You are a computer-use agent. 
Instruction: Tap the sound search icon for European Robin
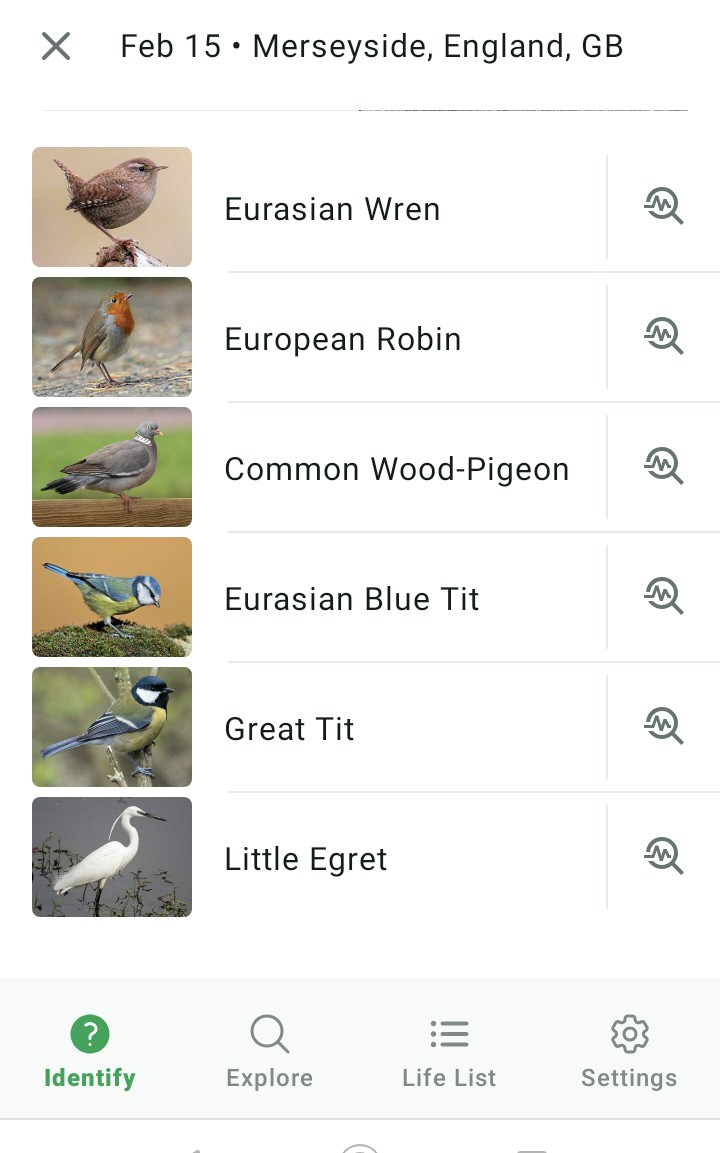[x=663, y=337]
